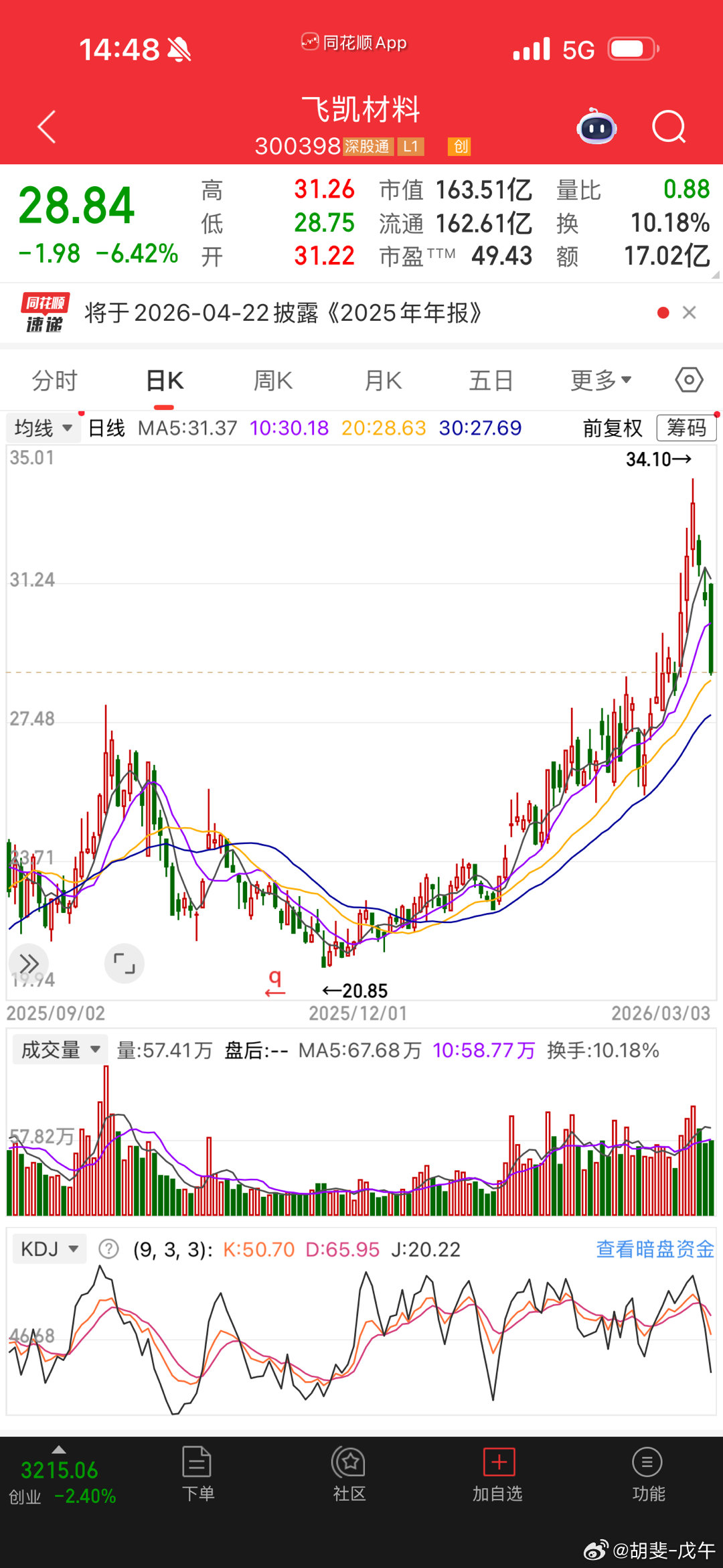Tap the AI robot assistant icon
723x1568 pixels.
point(594,125)
